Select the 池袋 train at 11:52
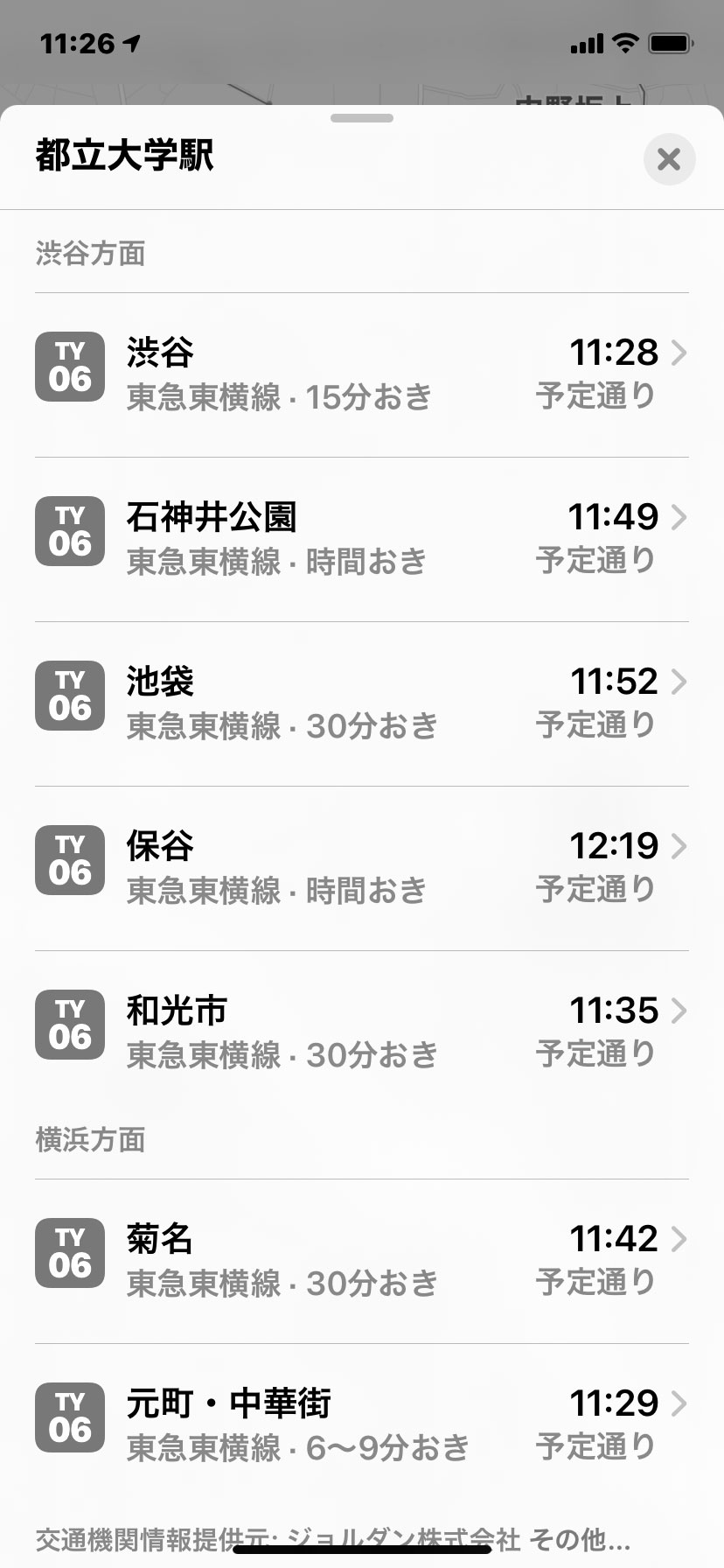 (x=362, y=703)
